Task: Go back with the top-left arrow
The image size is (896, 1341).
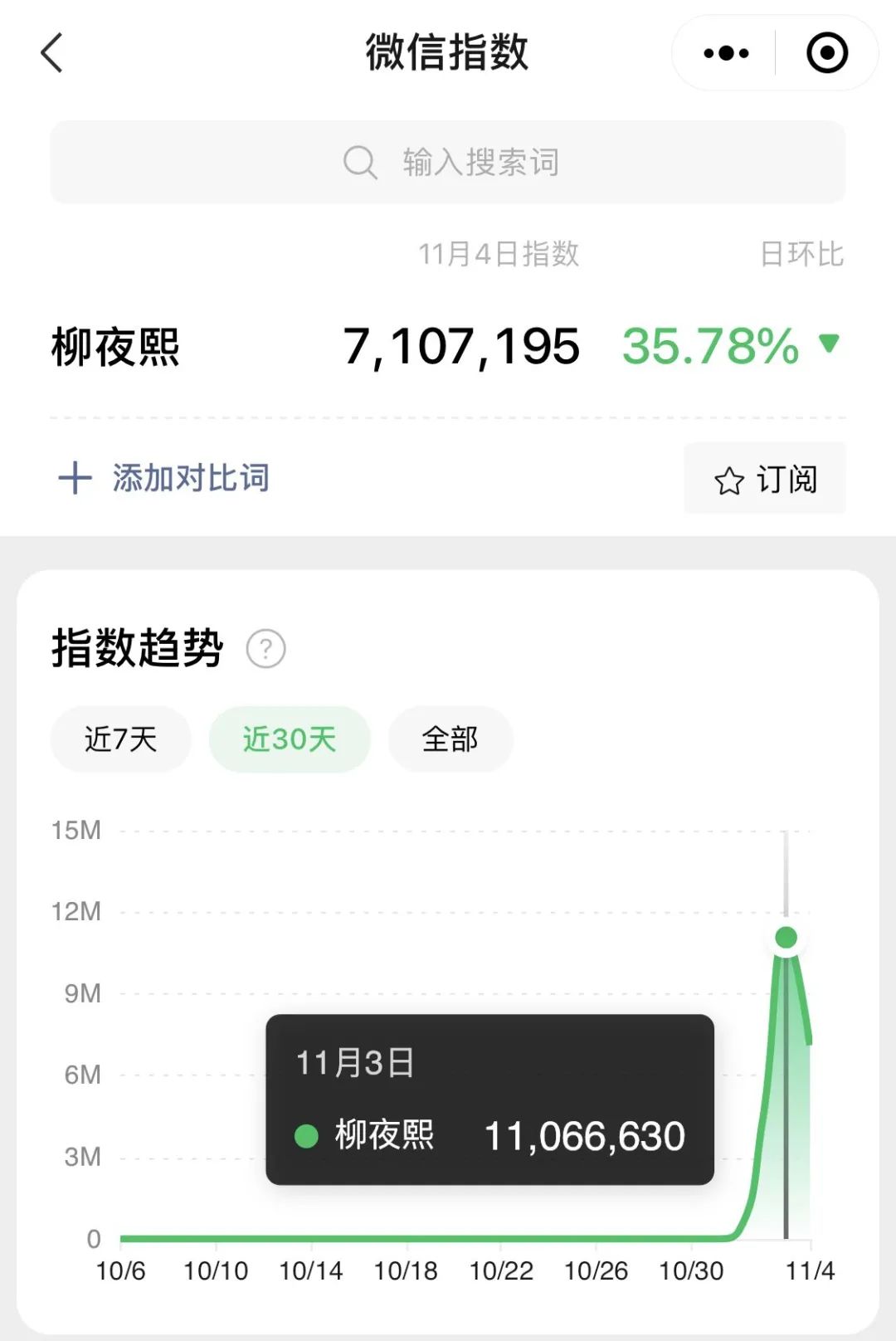Action: click(51, 53)
